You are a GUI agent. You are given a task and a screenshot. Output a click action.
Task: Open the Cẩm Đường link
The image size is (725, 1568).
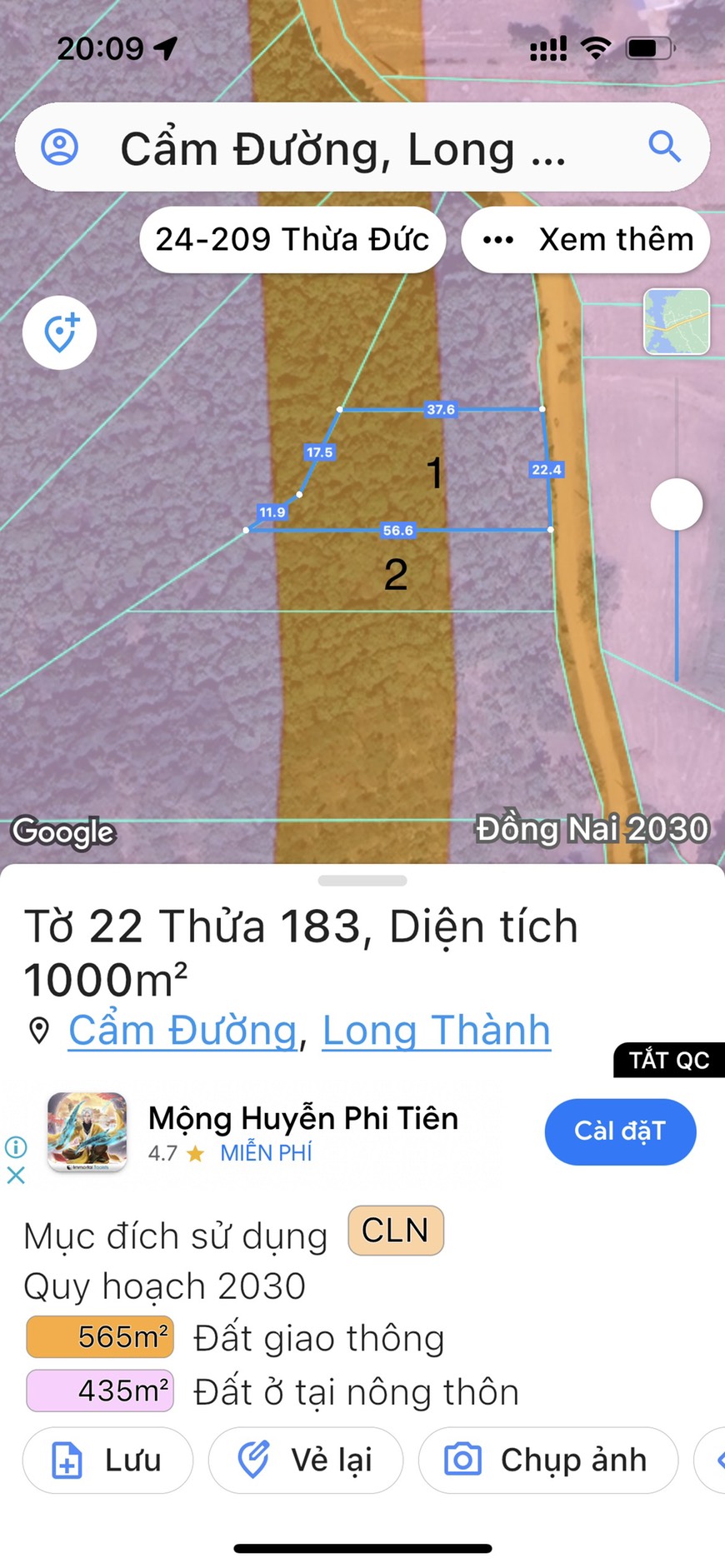tap(182, 1031)
